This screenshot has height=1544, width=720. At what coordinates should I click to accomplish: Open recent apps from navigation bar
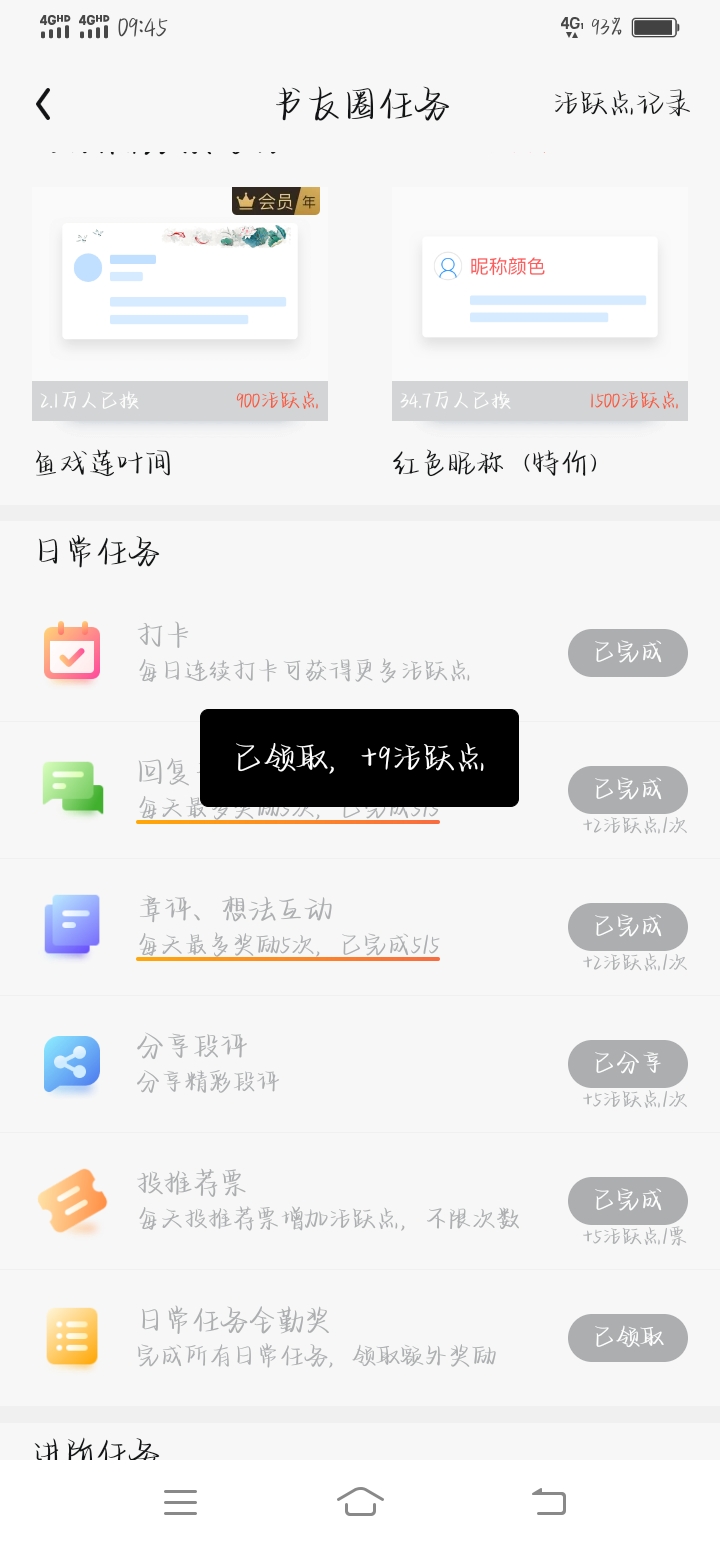point(180,1501)
